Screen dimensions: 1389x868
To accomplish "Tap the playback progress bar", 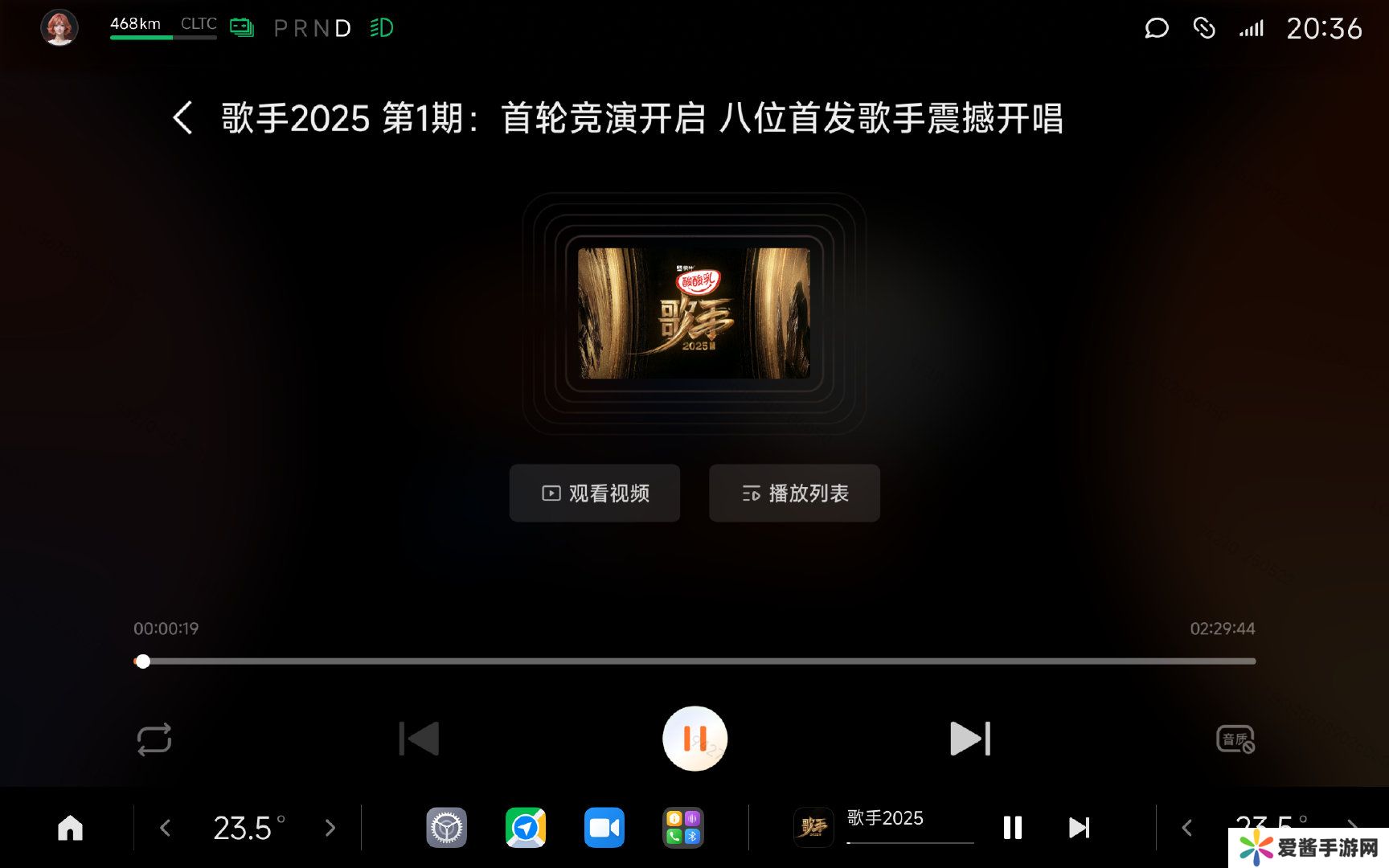I will 694,661.
